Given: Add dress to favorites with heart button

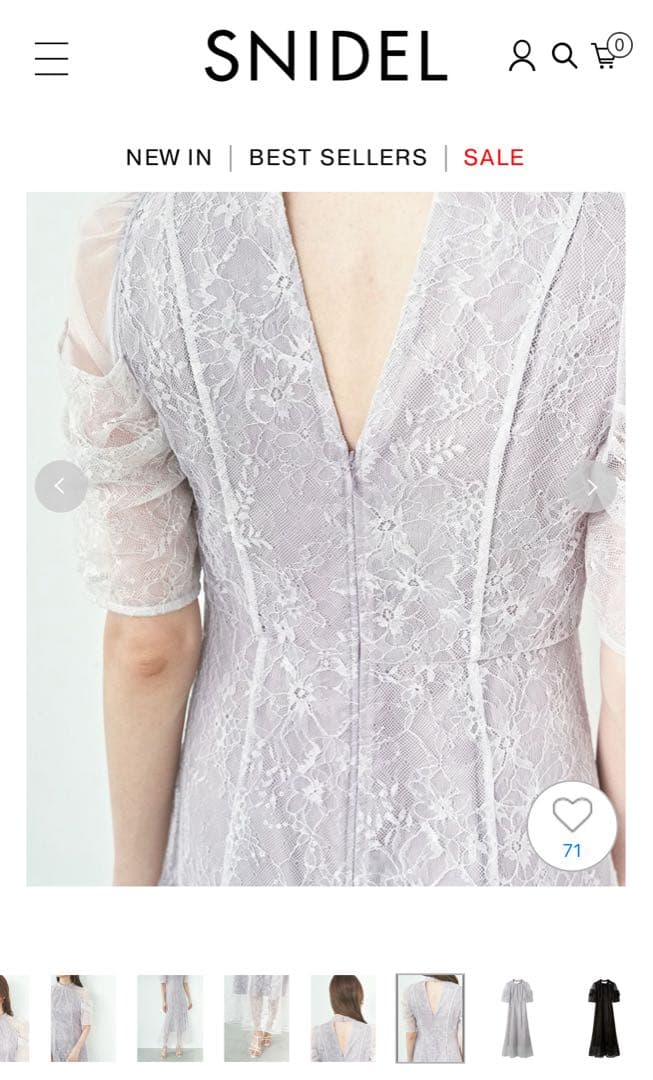Looking at the screenshot, I should [572, 825].
